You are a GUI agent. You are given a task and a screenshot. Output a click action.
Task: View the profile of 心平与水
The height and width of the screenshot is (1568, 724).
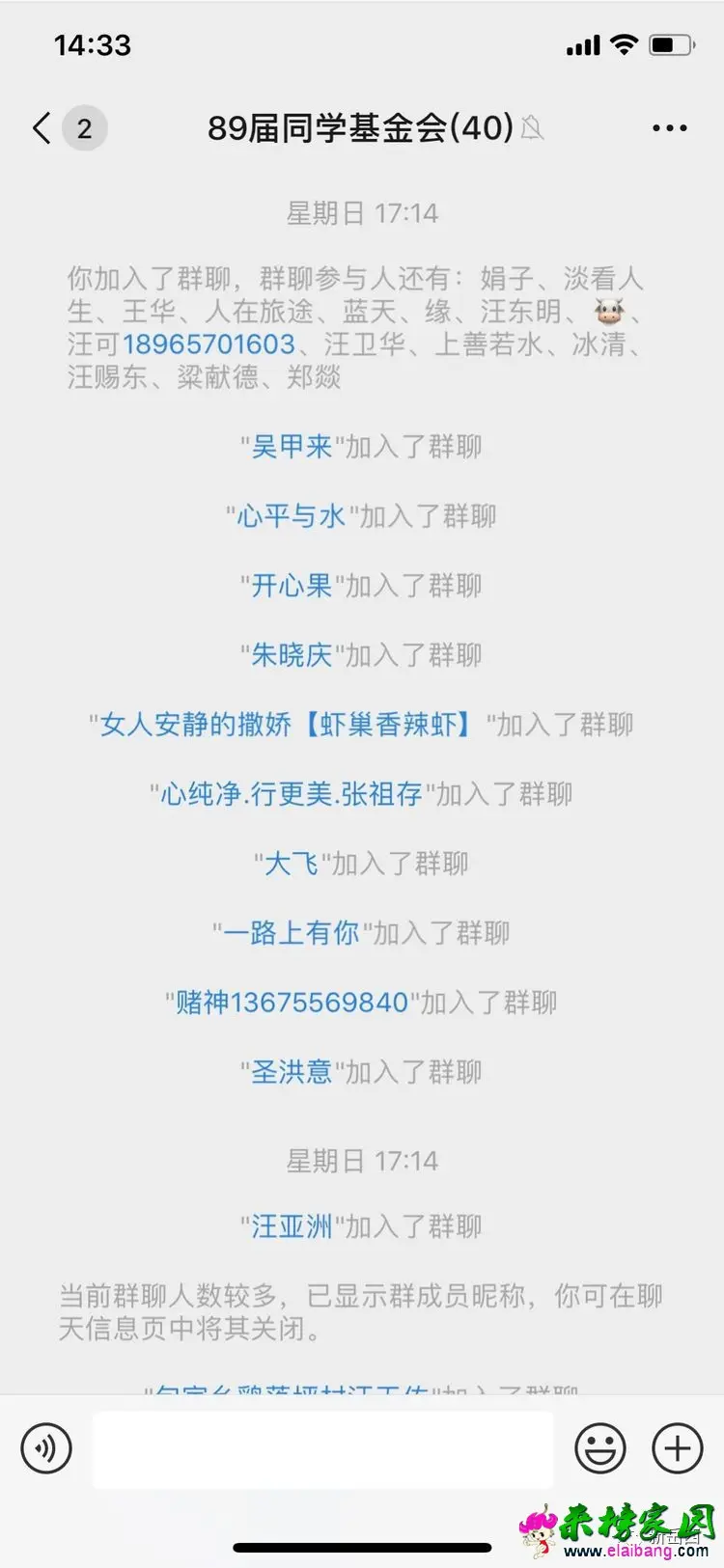coord(292,516)
